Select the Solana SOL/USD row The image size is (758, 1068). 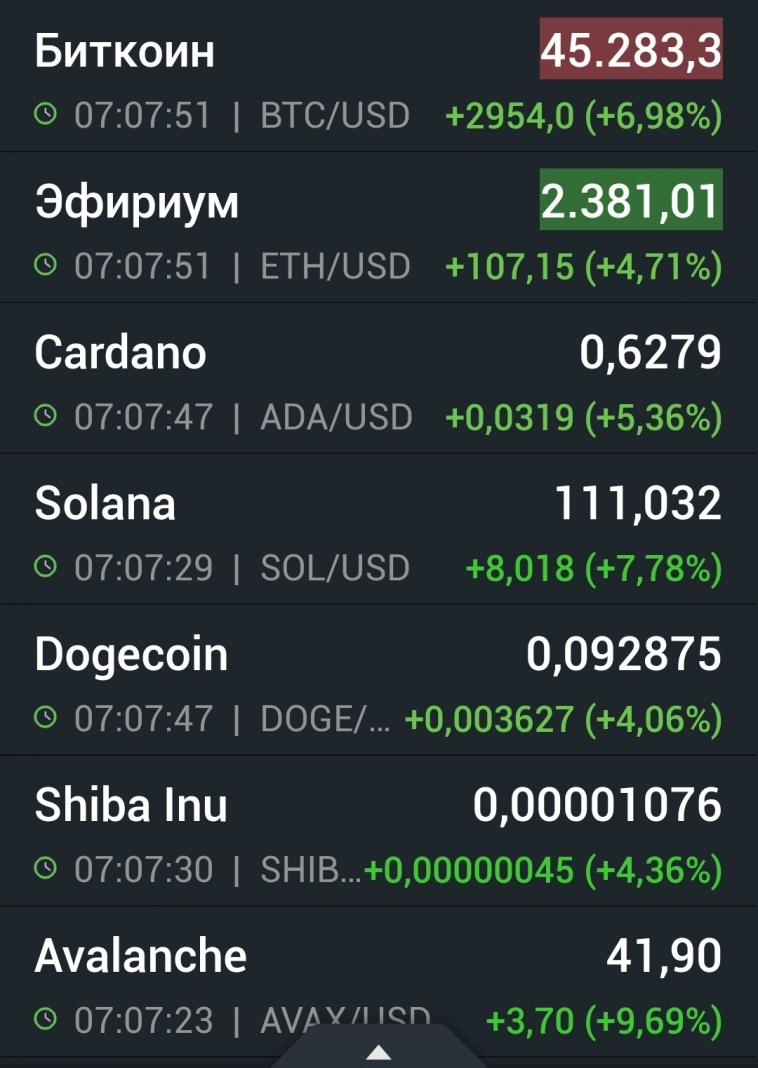click(x=378, y=531)
